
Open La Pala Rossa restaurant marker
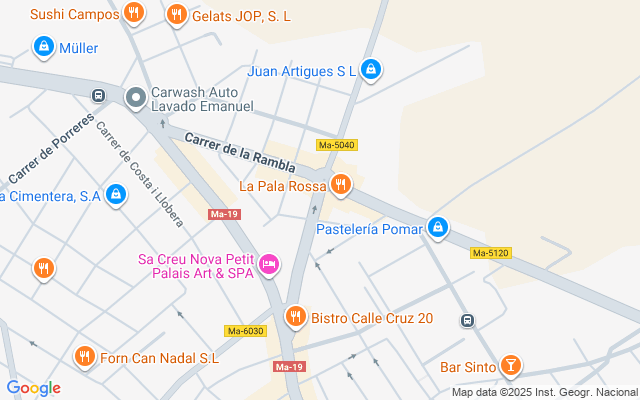341,184
